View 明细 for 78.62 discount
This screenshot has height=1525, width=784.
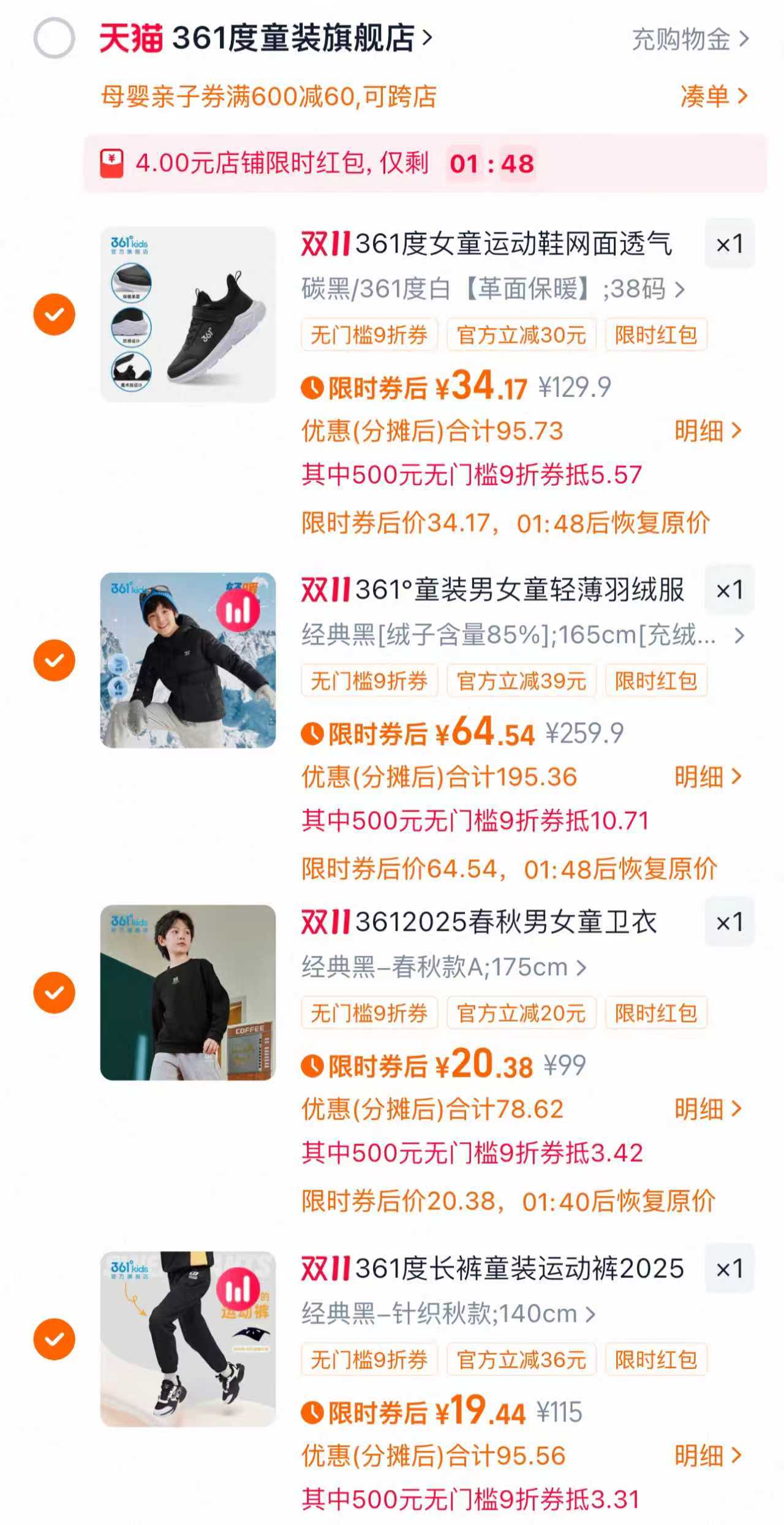[707, 1108]
